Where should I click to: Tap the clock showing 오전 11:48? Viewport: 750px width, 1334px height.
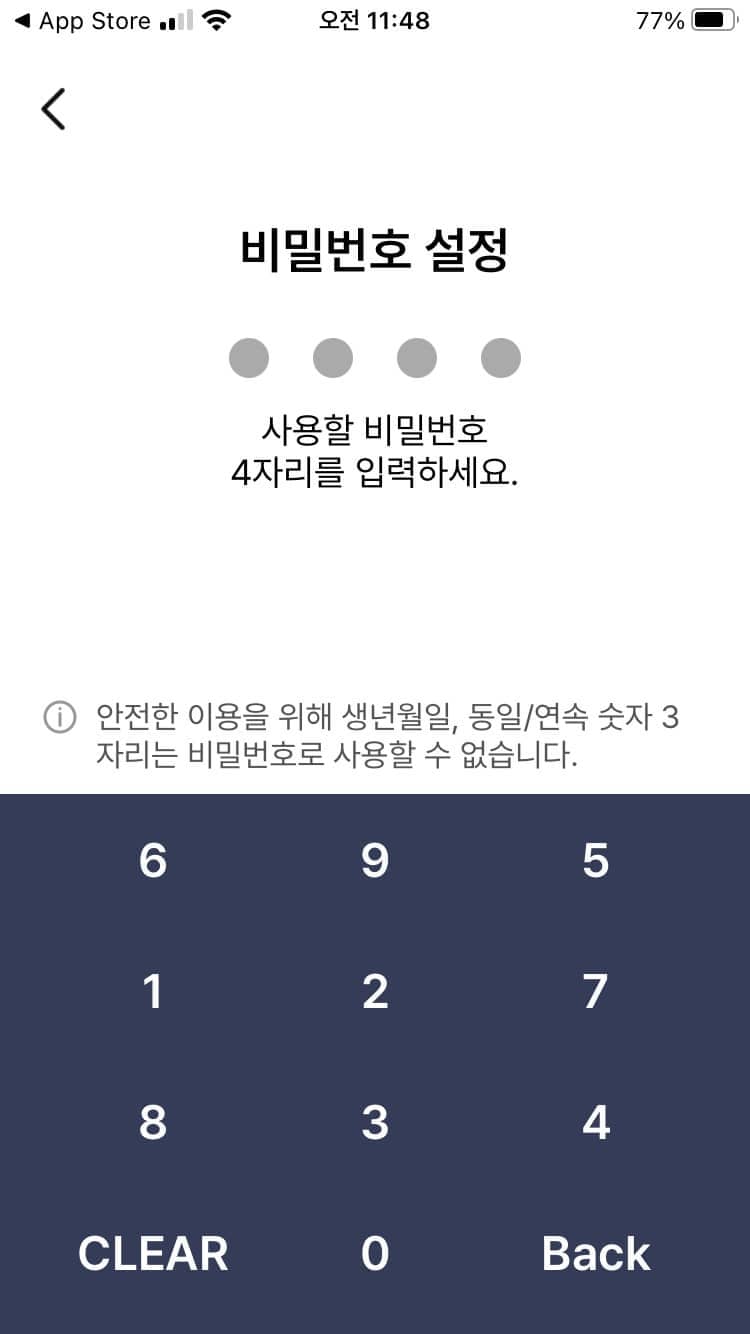coord(374,19)
